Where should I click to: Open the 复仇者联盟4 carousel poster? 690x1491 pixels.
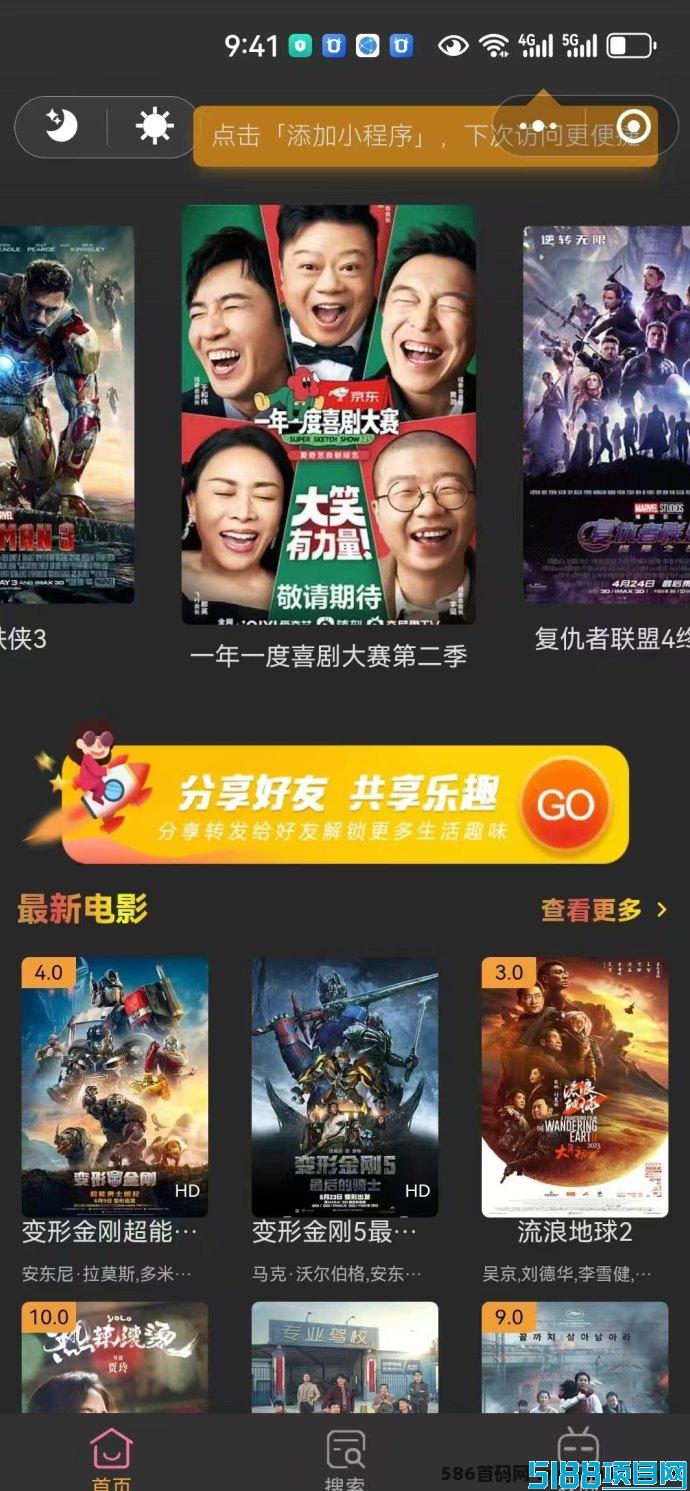(x=607, y=414)
